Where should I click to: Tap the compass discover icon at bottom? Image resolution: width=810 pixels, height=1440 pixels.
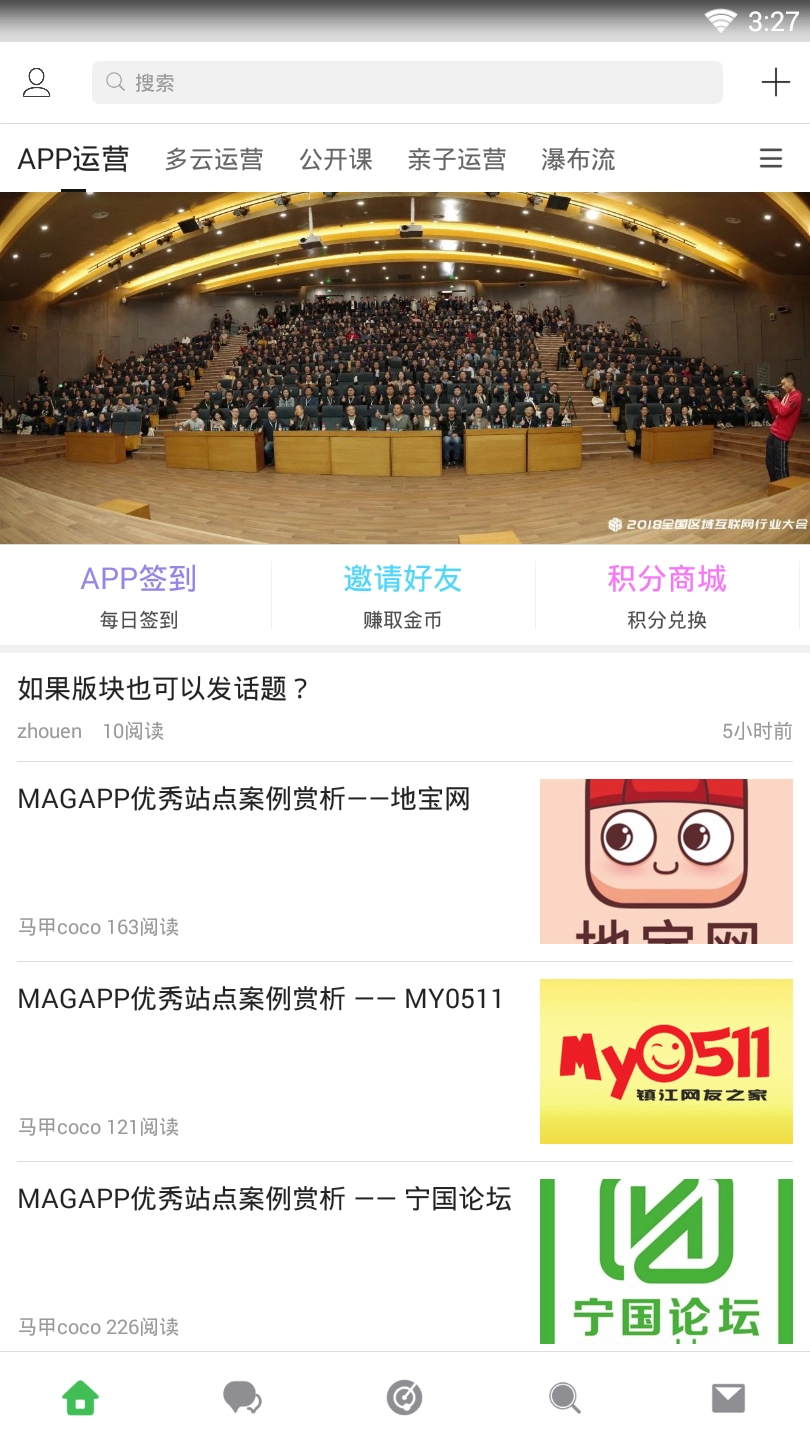click(404, 1397)
